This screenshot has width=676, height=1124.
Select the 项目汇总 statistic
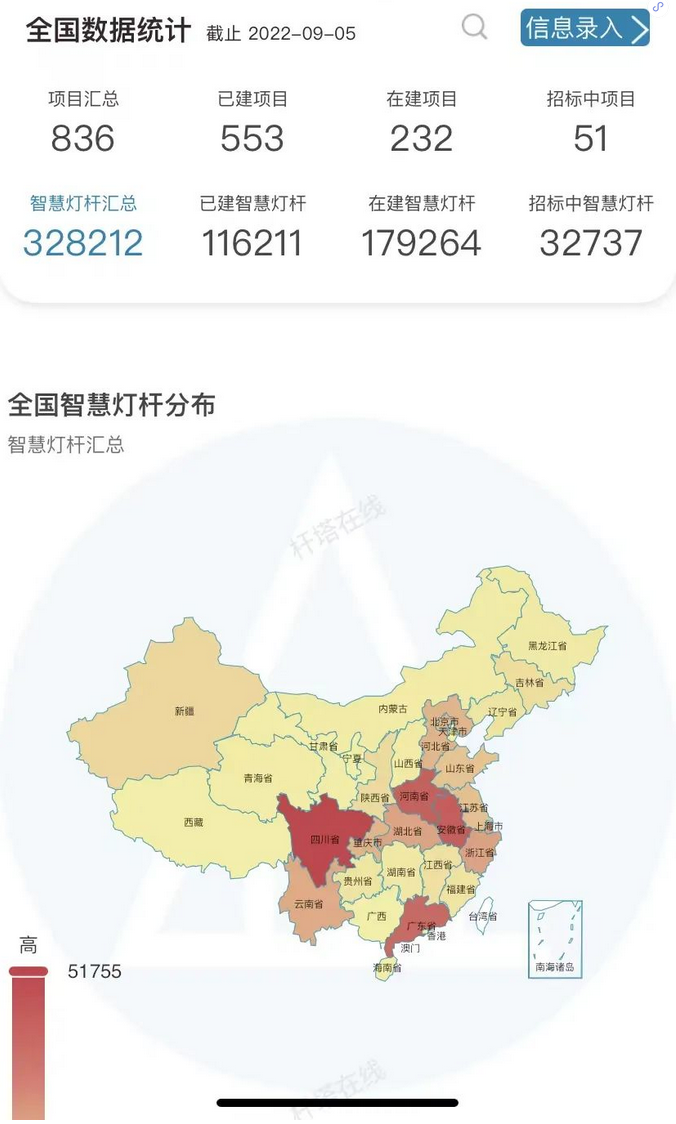tap(83, 123)
